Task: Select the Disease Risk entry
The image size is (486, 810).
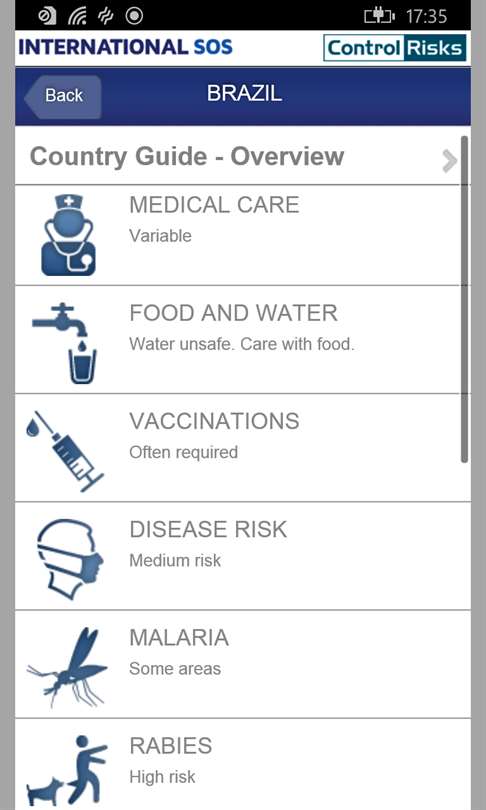Action: (243, 556)
